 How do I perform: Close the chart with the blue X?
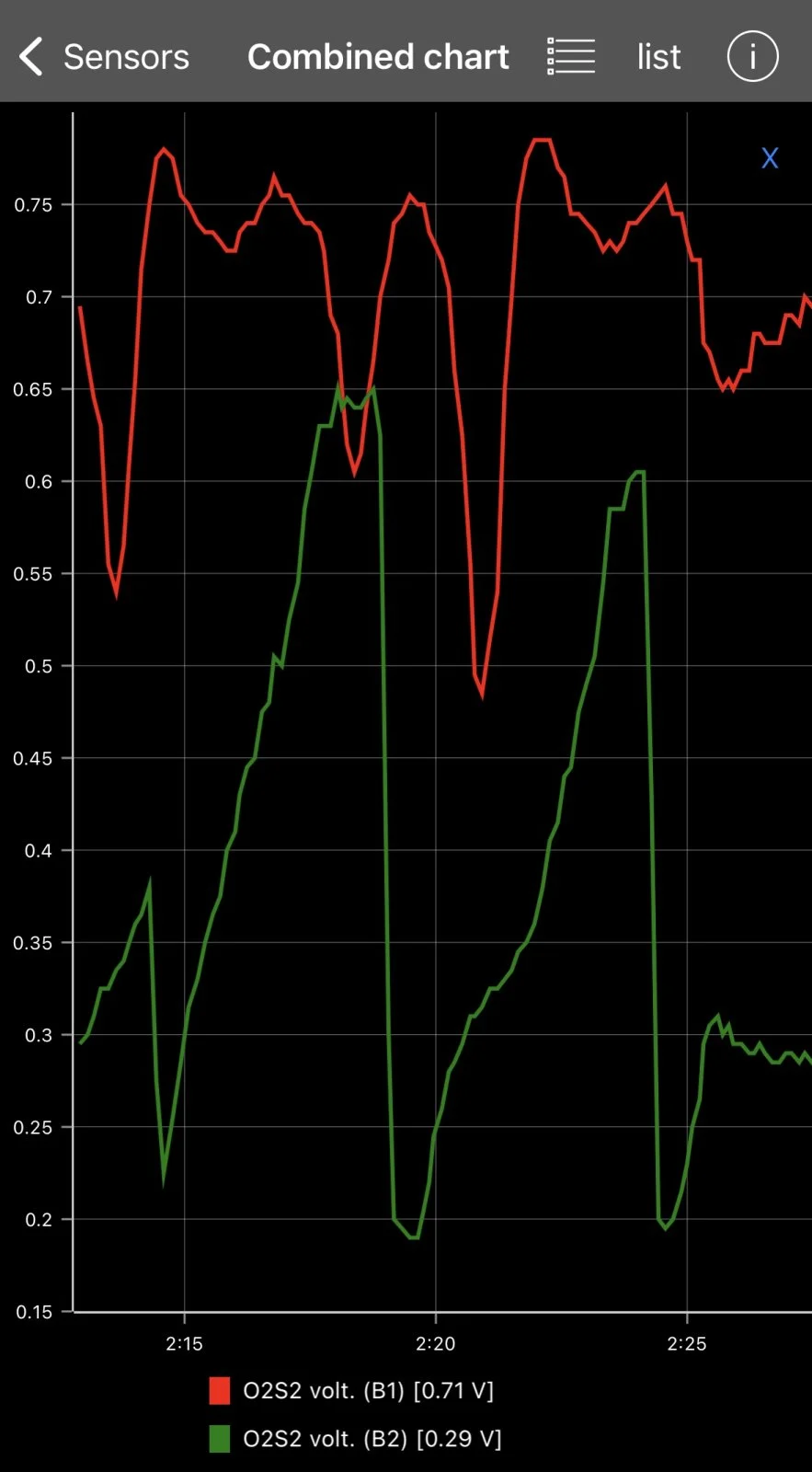[770, 158]
